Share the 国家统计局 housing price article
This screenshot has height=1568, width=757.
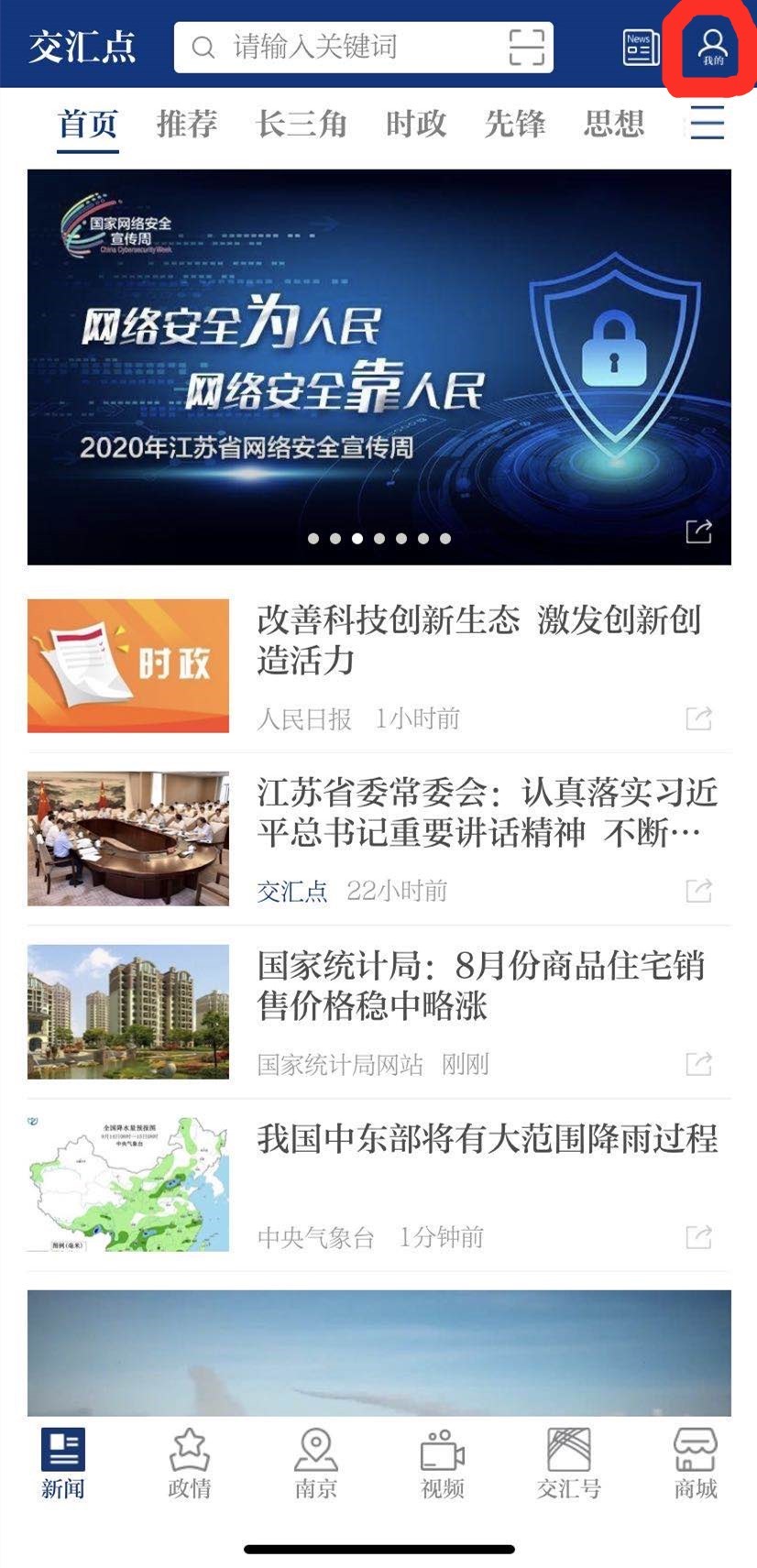(698, 1064)
